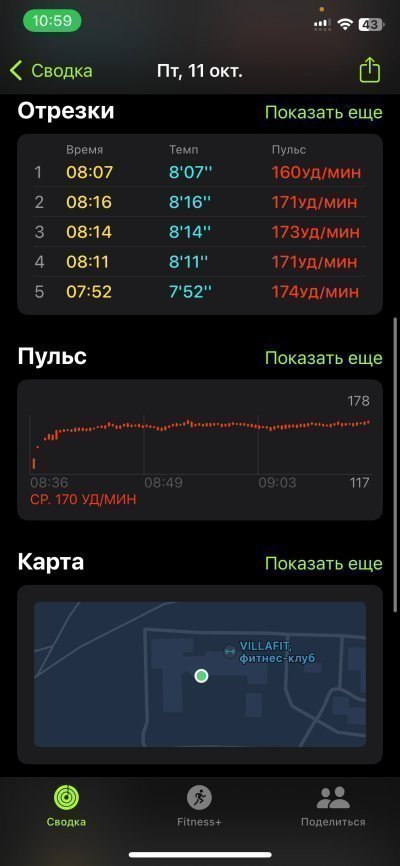Open the workout map preview
The width and height of the screenshot is (400, 866).
click(x=200, y=674)
